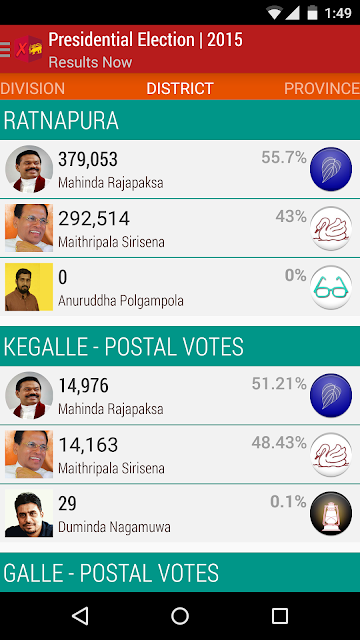Viewport: 360px width, 640px height.
Task: Open Mahinda Rajapaksa's Kegalle postal votes row
Action: pyautogui.click(x=180, y=395)
